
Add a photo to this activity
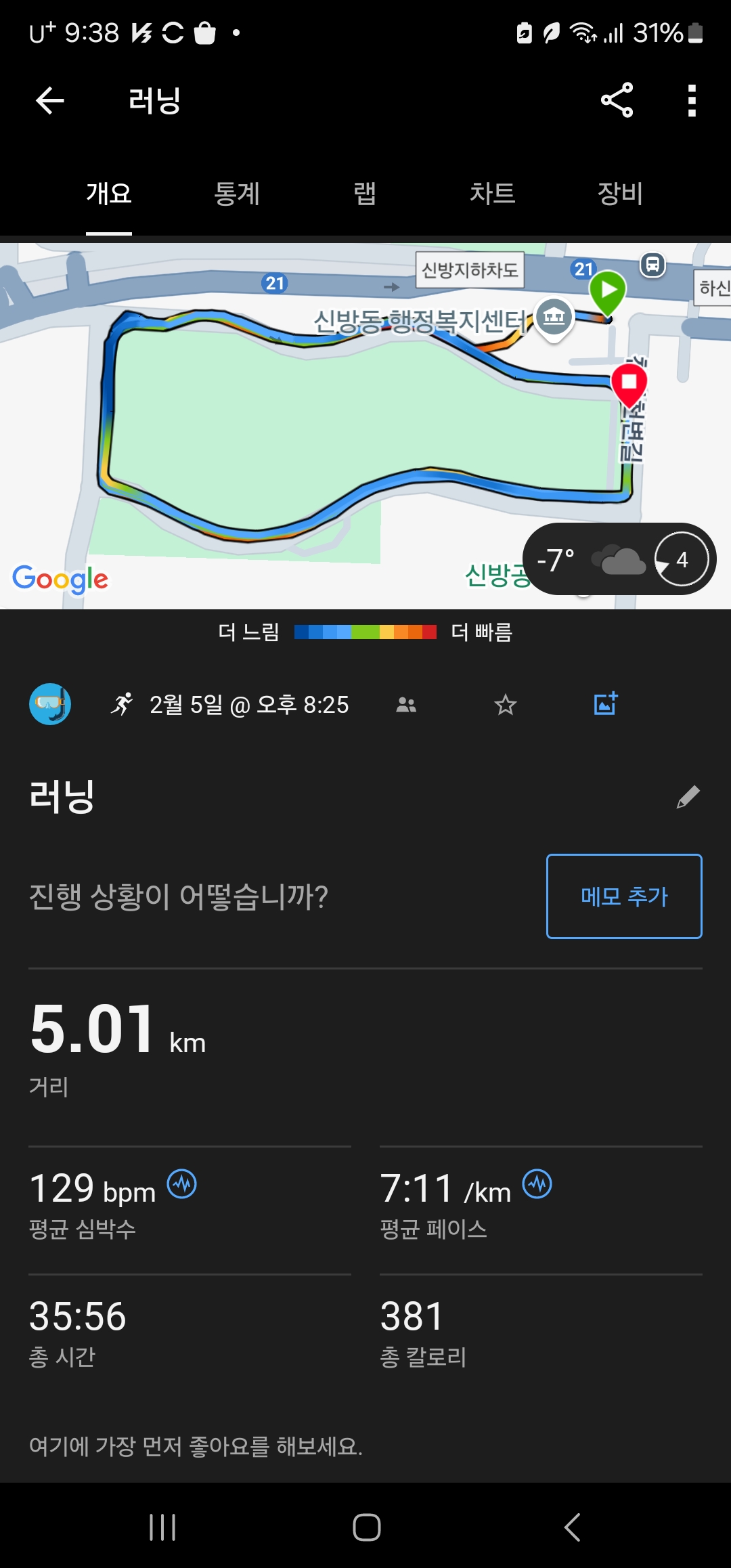[605, 704]
